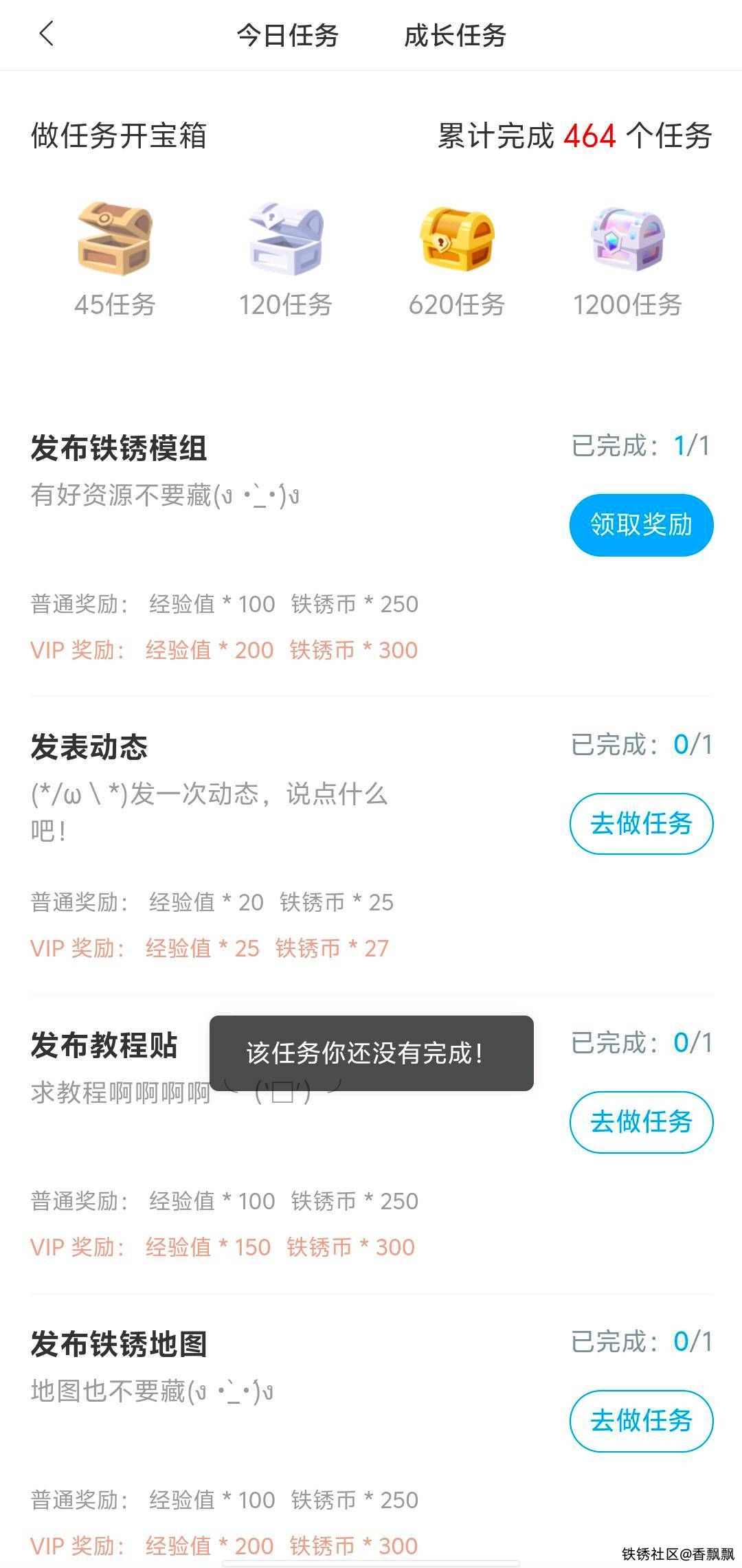Open the 120任务 silver chest
The height and width of the screenshot is (1568, 742).
click(x=285, y=240)
